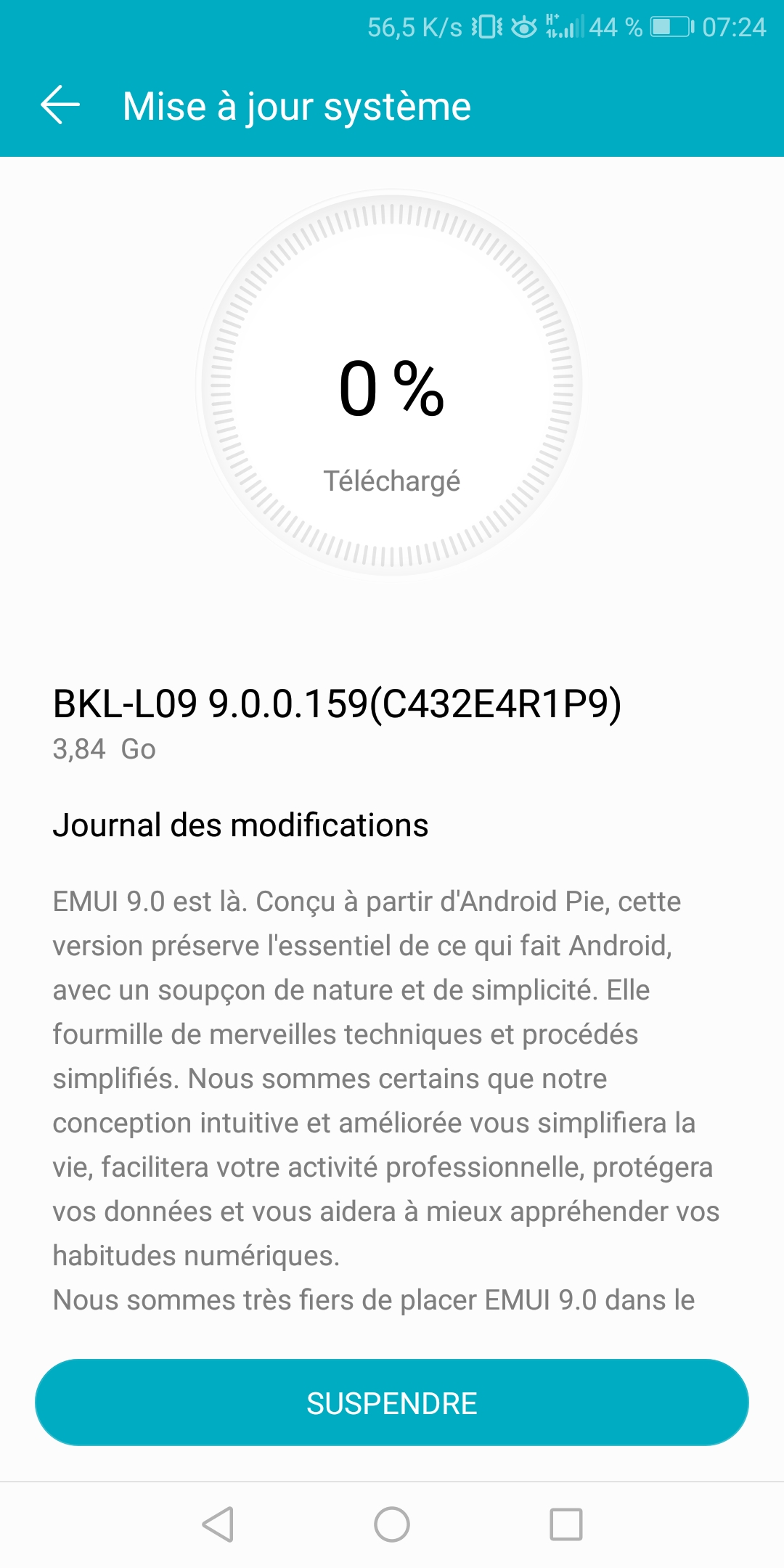The height and width of the screenshot is (1568, 784).
Task: Tap SUSPENDRE to pause the download
Action: click(392, 1402)
